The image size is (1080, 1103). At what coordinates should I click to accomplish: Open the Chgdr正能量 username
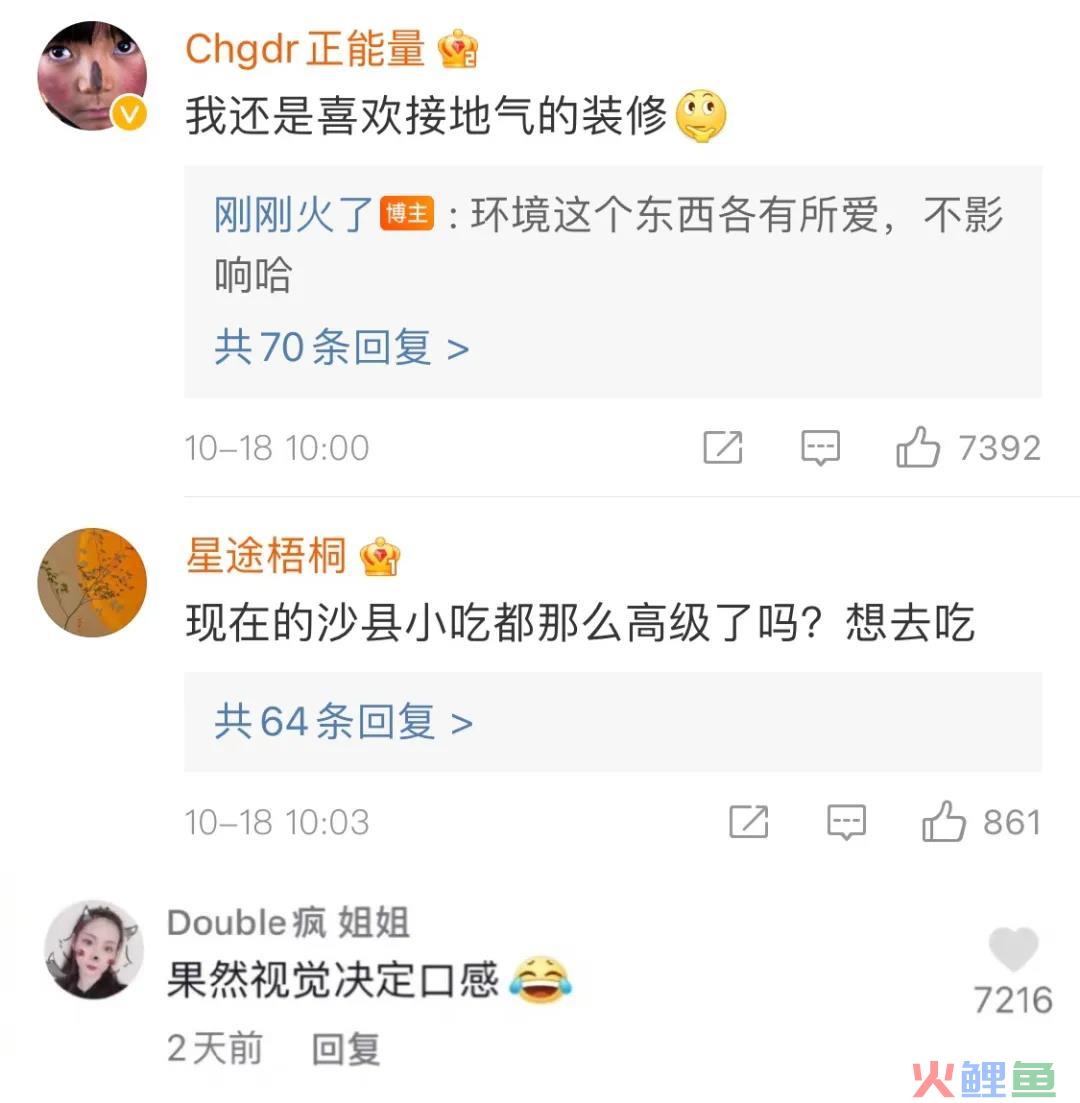[305, 49]
